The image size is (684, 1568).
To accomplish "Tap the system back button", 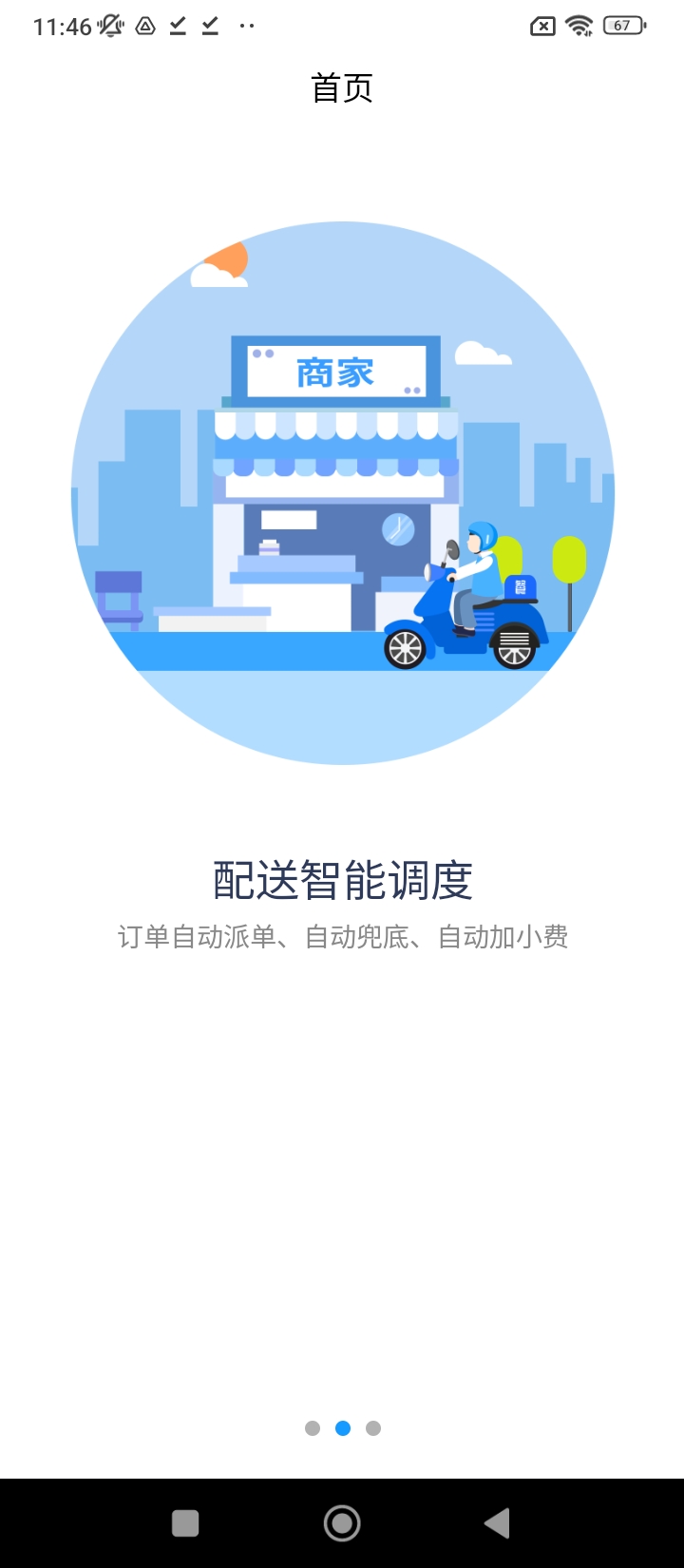I will coord(497,1523).
